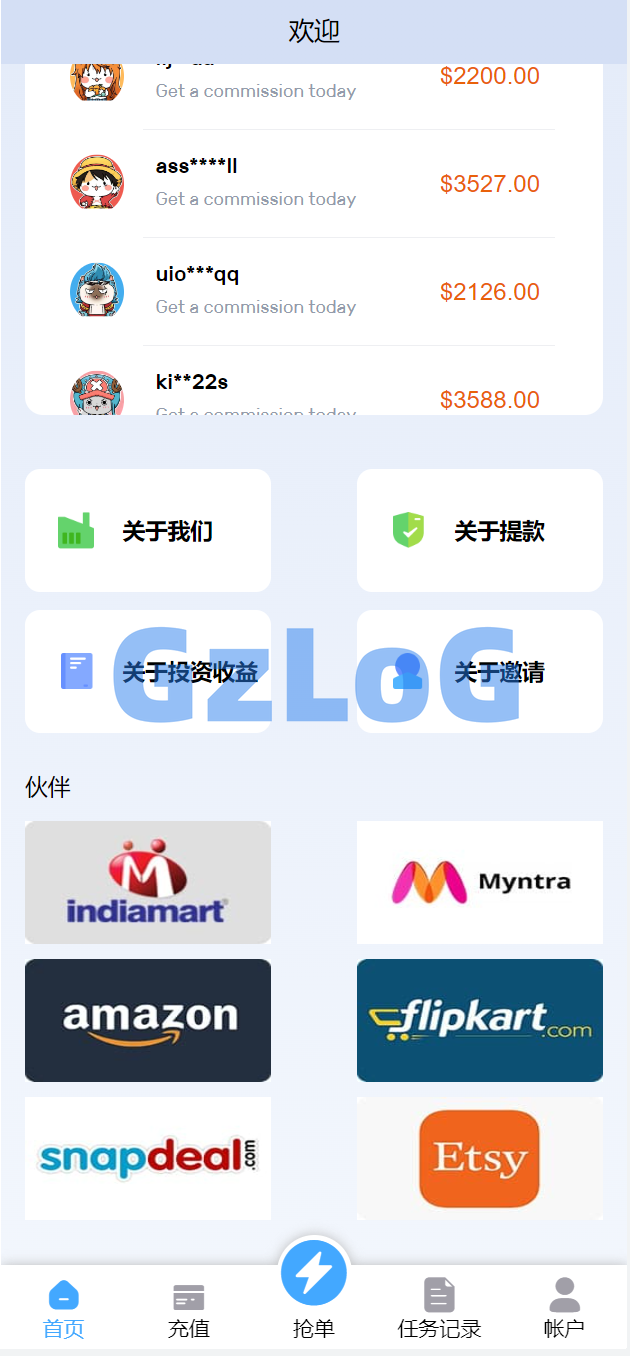Go to the 帐户 tab
Image resolution: width=630 pixels, height=1356 pixels.
coord(564,1308)
